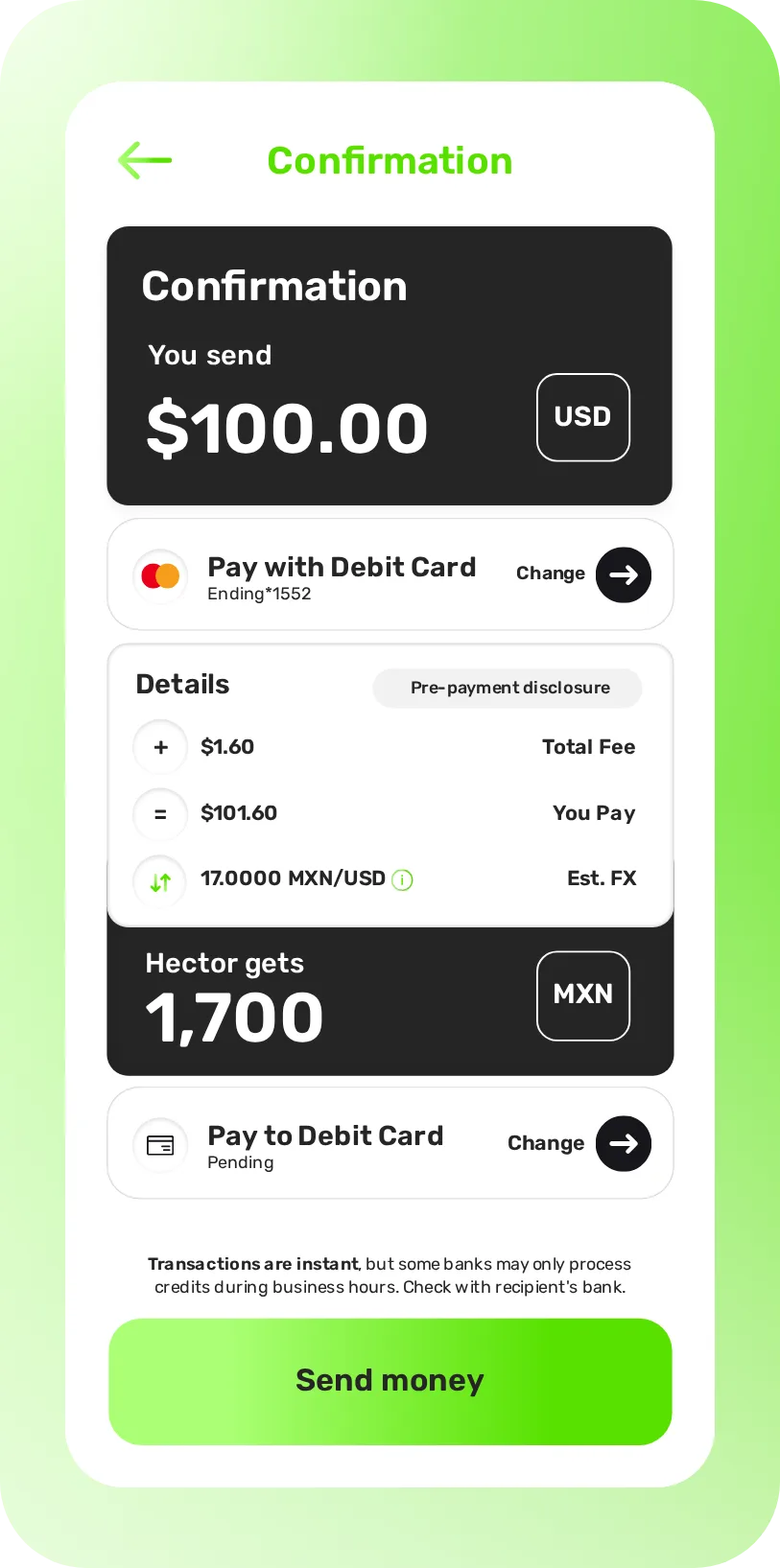
Task: Open the Pre-payment disclosure
Action: (x=508, y=688)
